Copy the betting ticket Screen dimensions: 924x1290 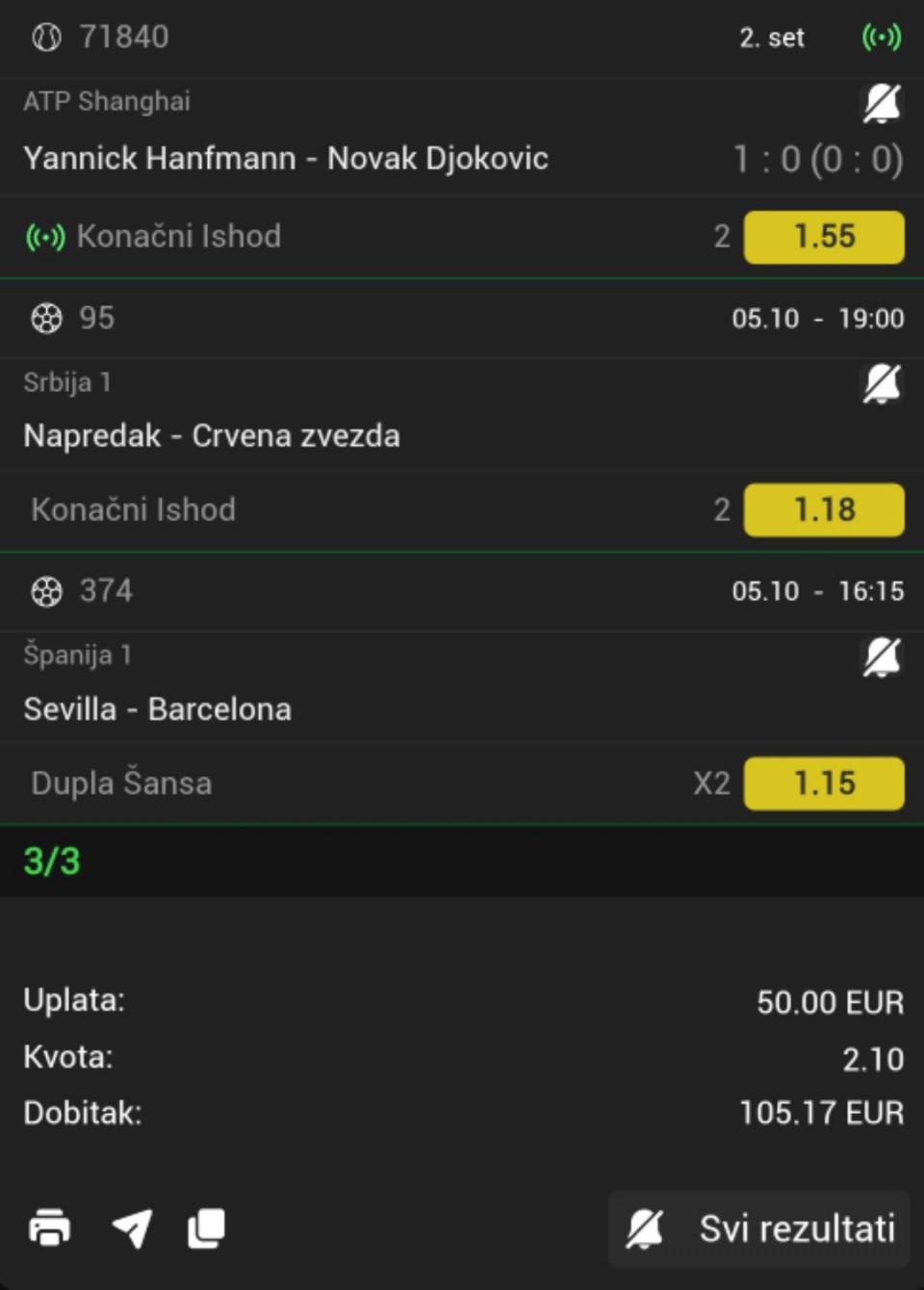[206, 1228]
